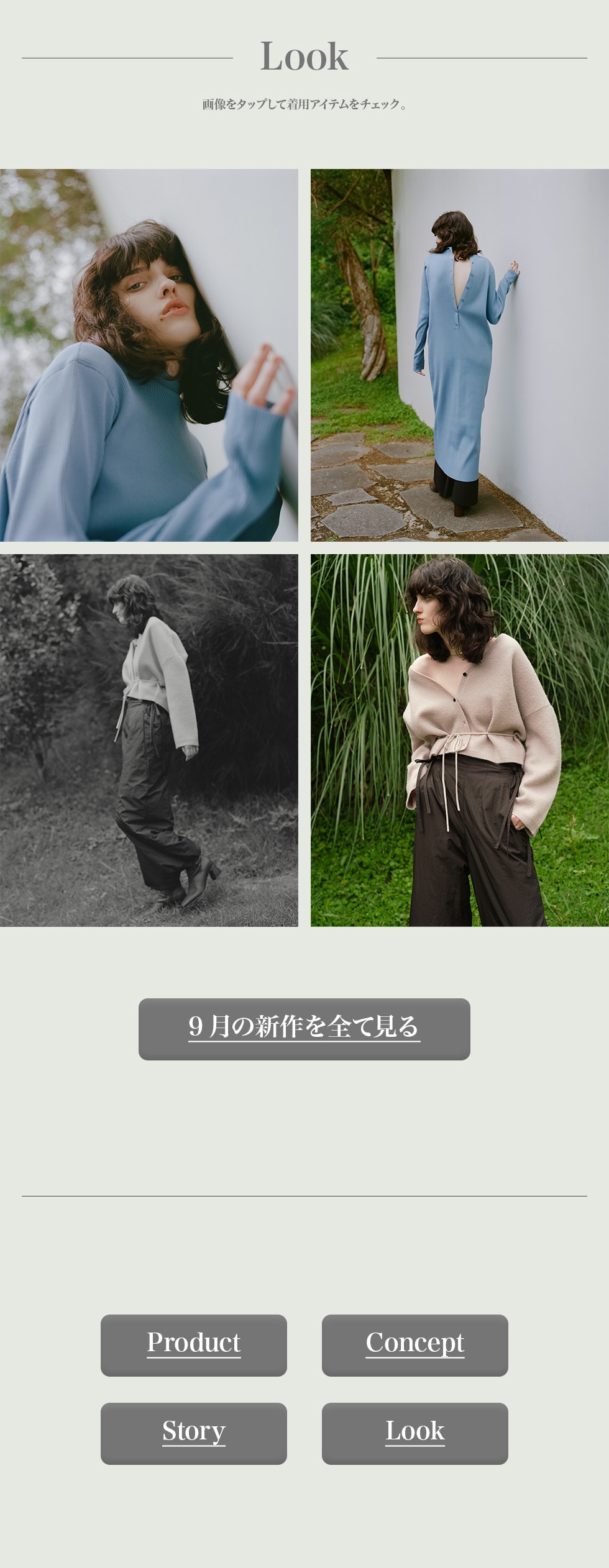Open the beige cardigan look photo

(x=460, y=740)
